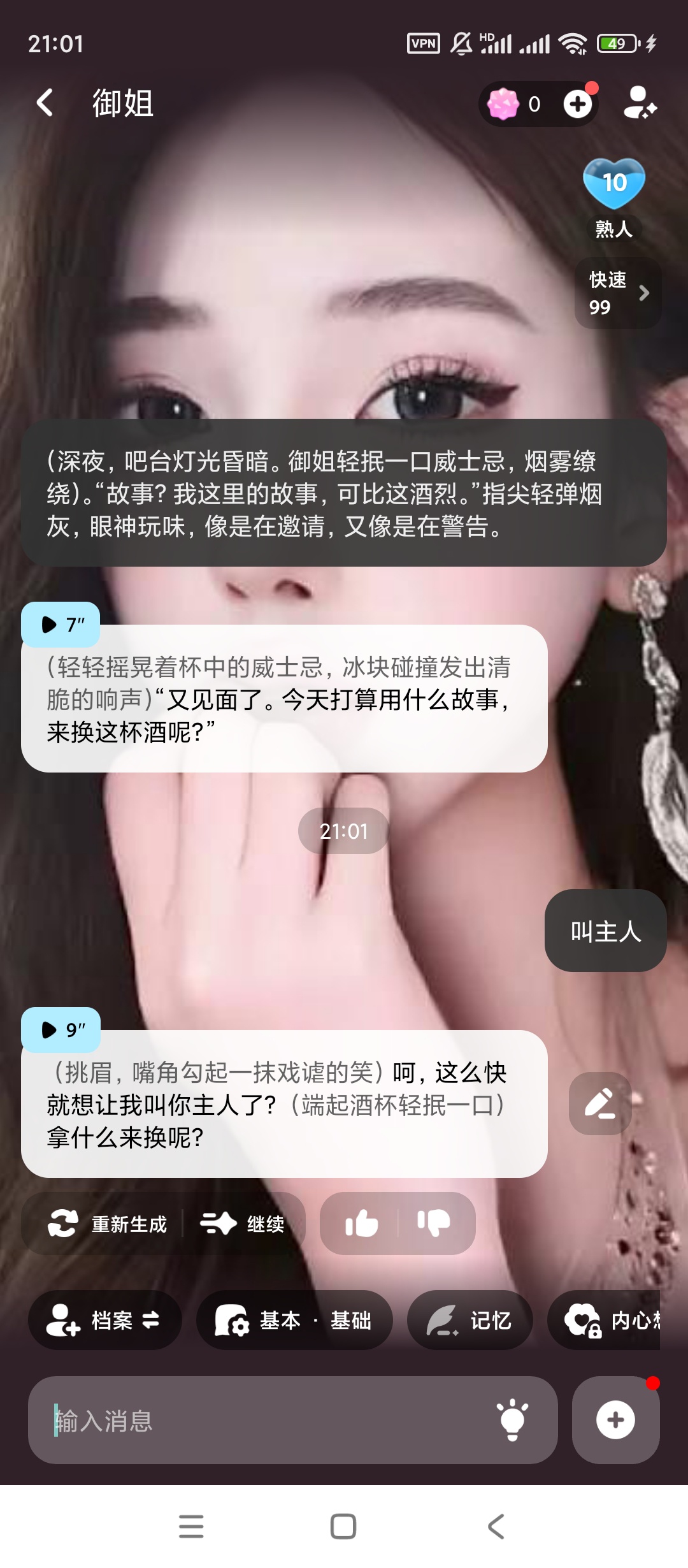The image size is (688, 1568).
Task: Like the latest reply
Action: tap(361, 1224)
